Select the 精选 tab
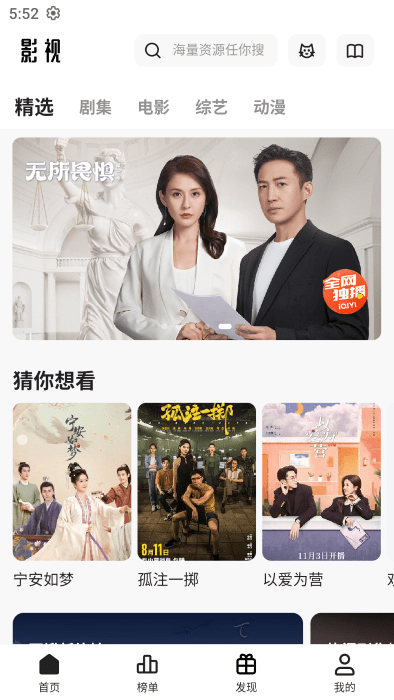Image resolution: width=394 pixels, height=700 pixels. point(34,107)
